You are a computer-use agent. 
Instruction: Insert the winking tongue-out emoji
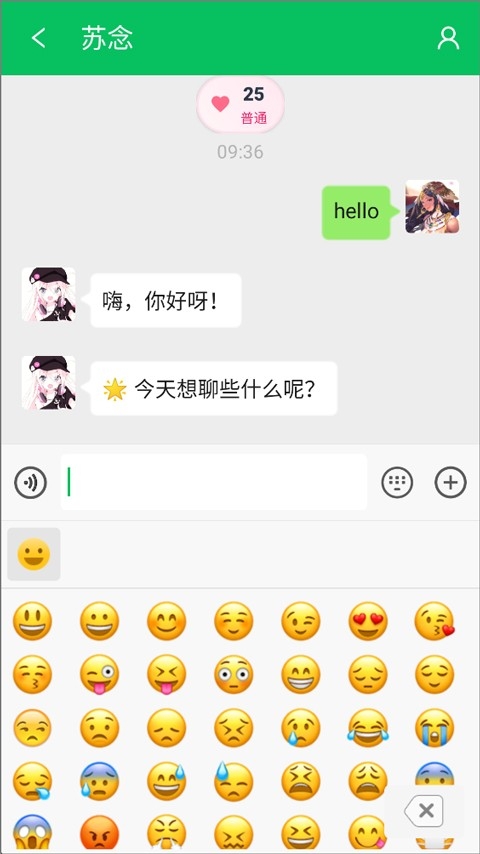coord(100,674)
